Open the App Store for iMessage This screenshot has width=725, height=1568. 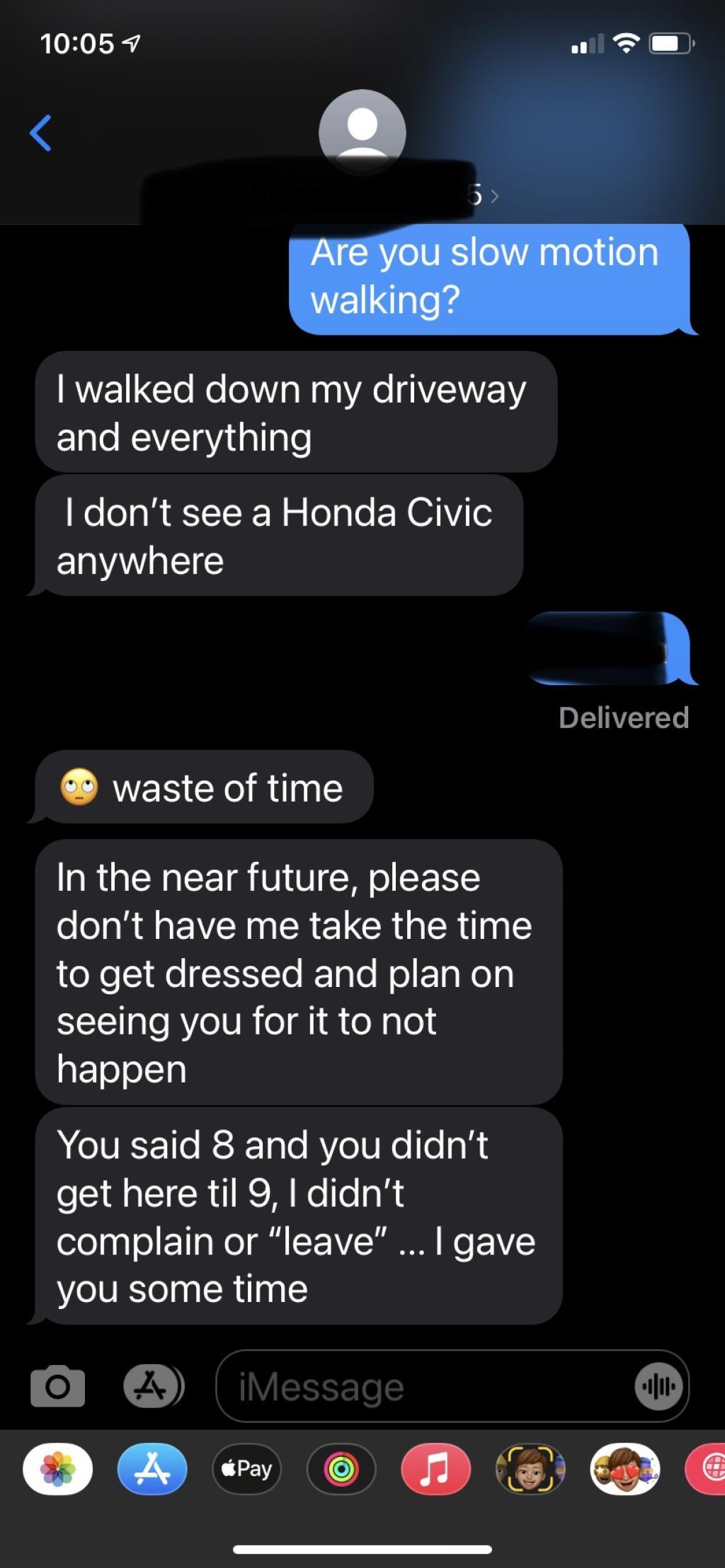[x=152, y=1469]
